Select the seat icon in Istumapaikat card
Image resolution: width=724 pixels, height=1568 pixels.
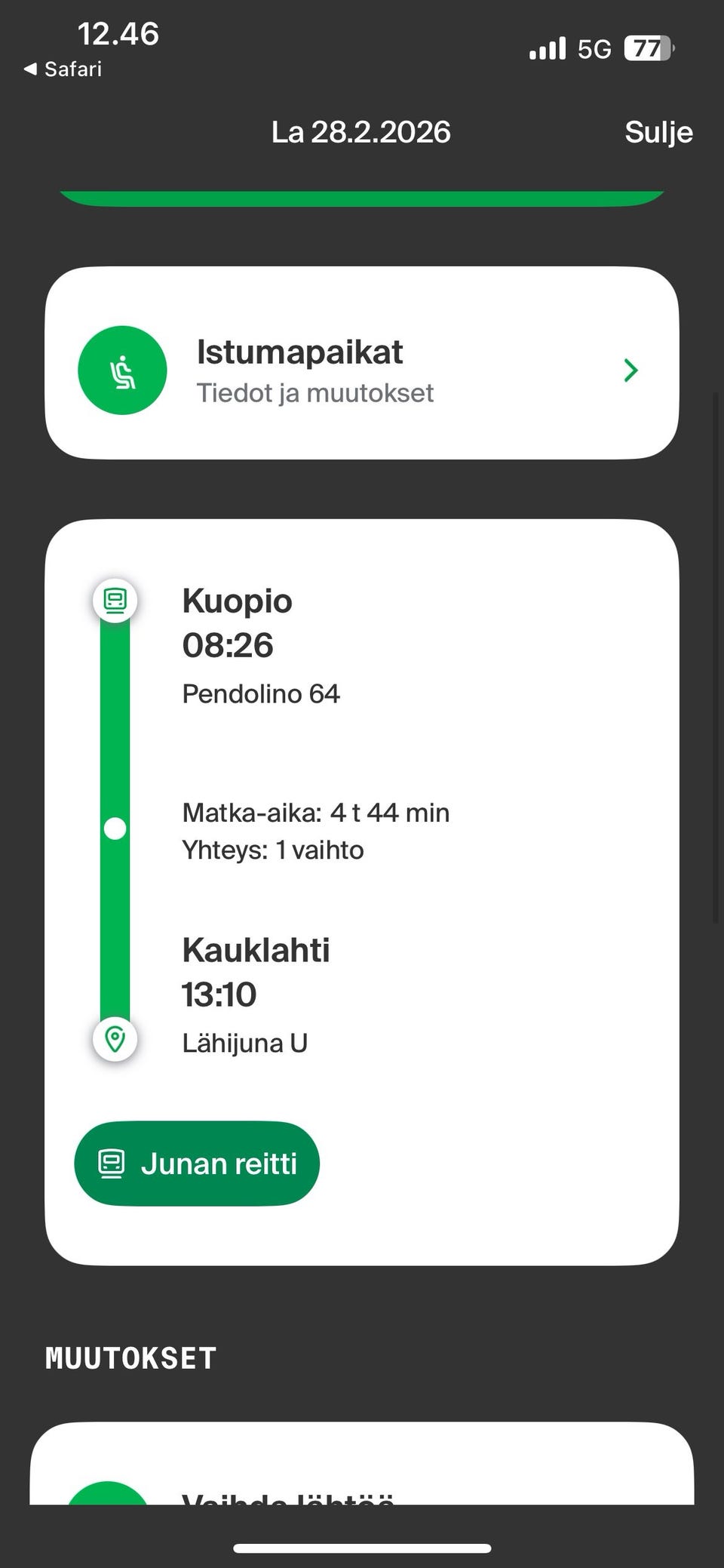[x=123, y=370]
